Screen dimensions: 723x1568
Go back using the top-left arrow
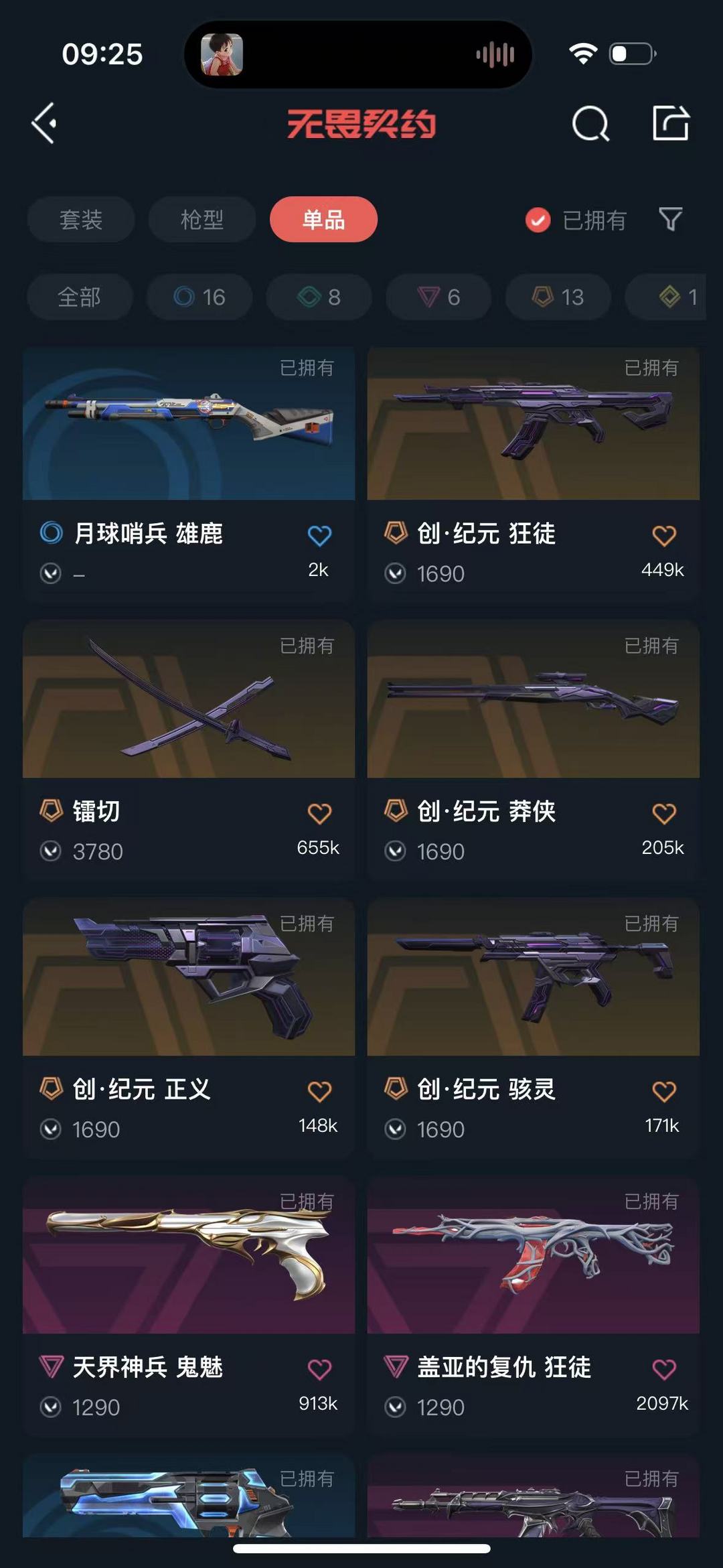[44, 123]
